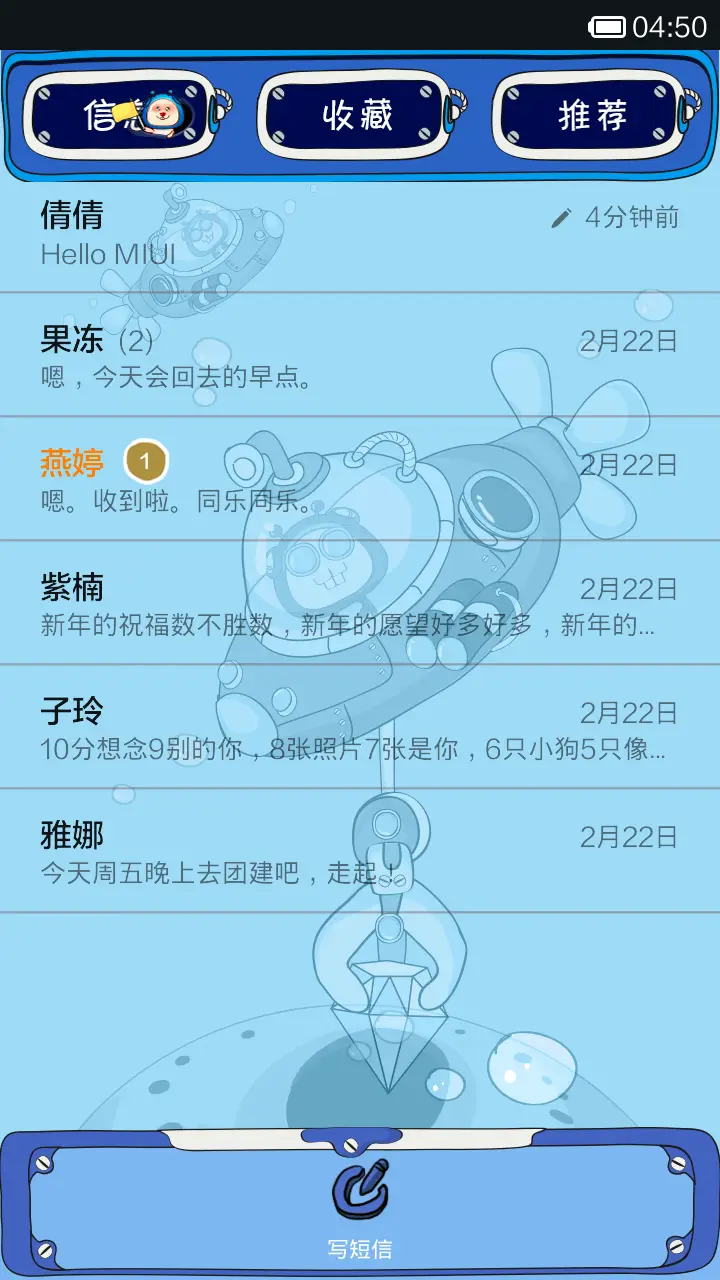Switch to the 收藏 tab
Screen dimensions: 720x1280
[358, 116]
